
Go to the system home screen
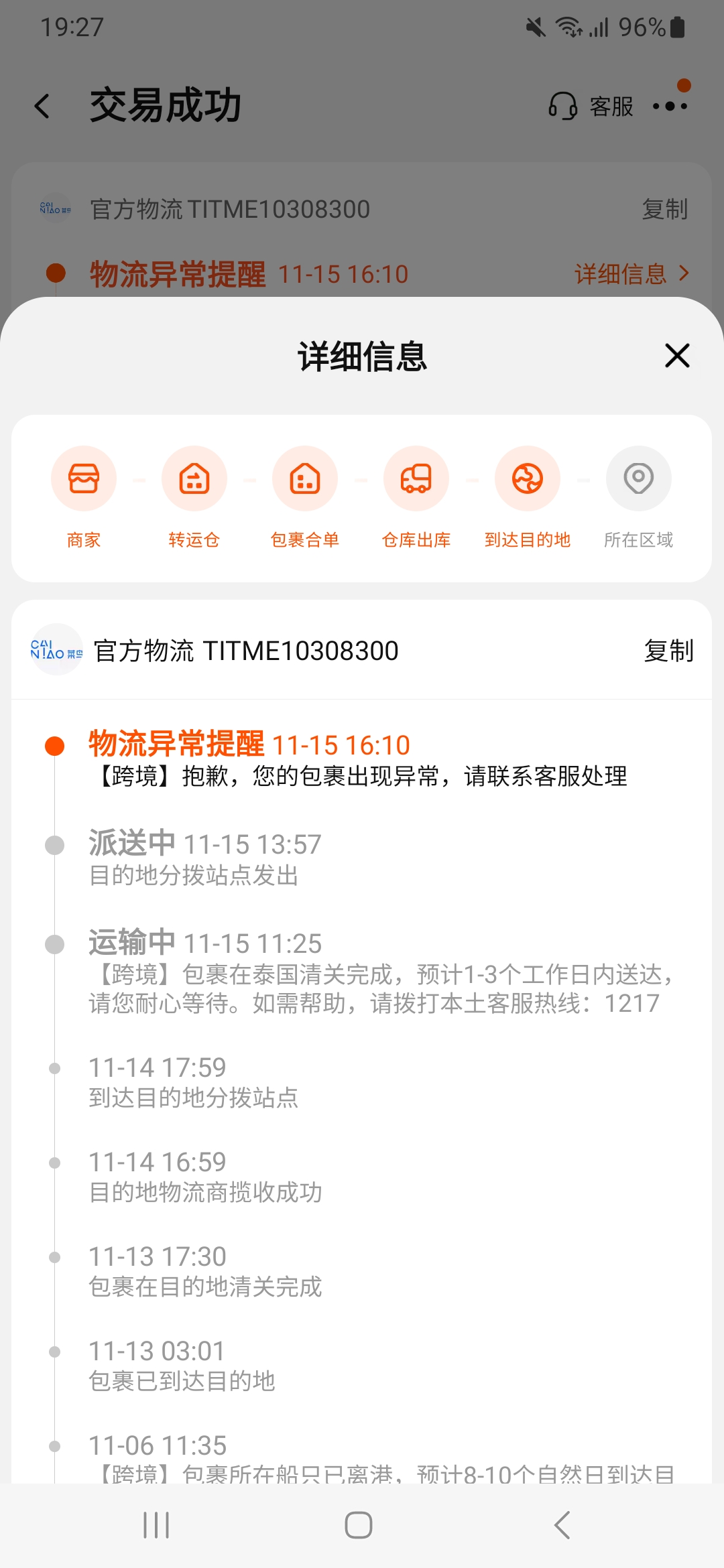click(x=359, y=1525)
